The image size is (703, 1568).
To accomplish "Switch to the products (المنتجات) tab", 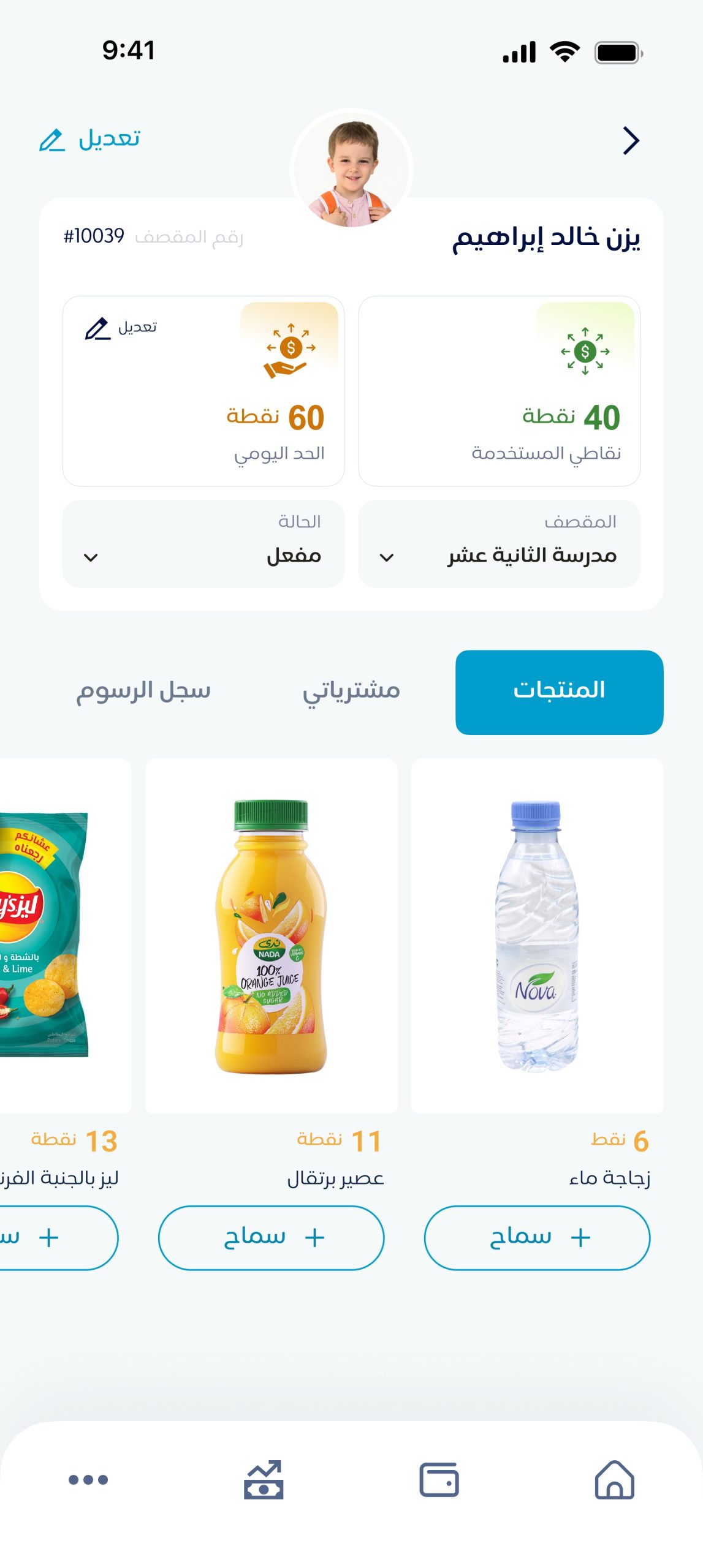I will (558, 692).
